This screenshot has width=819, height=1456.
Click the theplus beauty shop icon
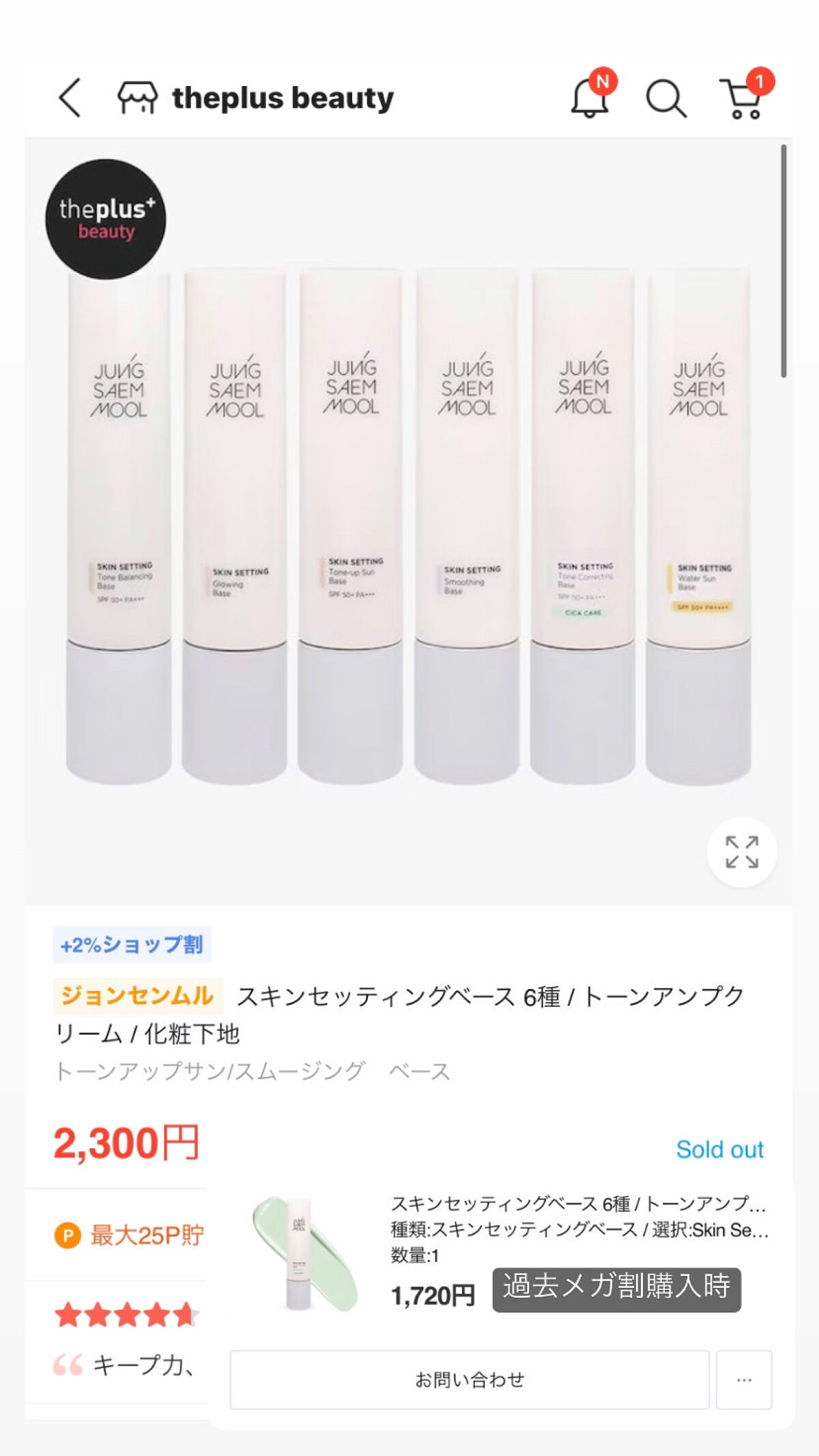click(139, 98)
